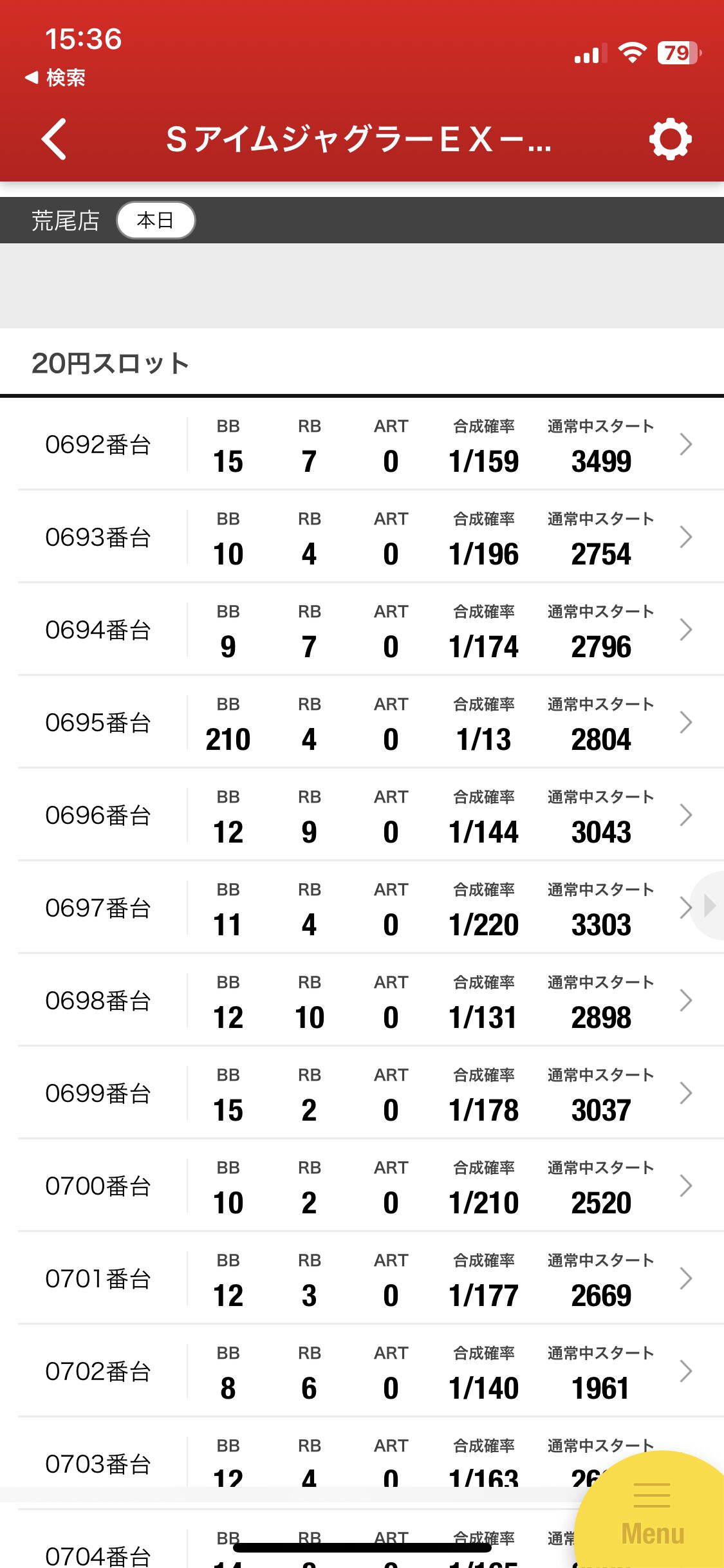Select the 0695番台 row
The width and height of the screenshot is (724, 1568).
362,722
